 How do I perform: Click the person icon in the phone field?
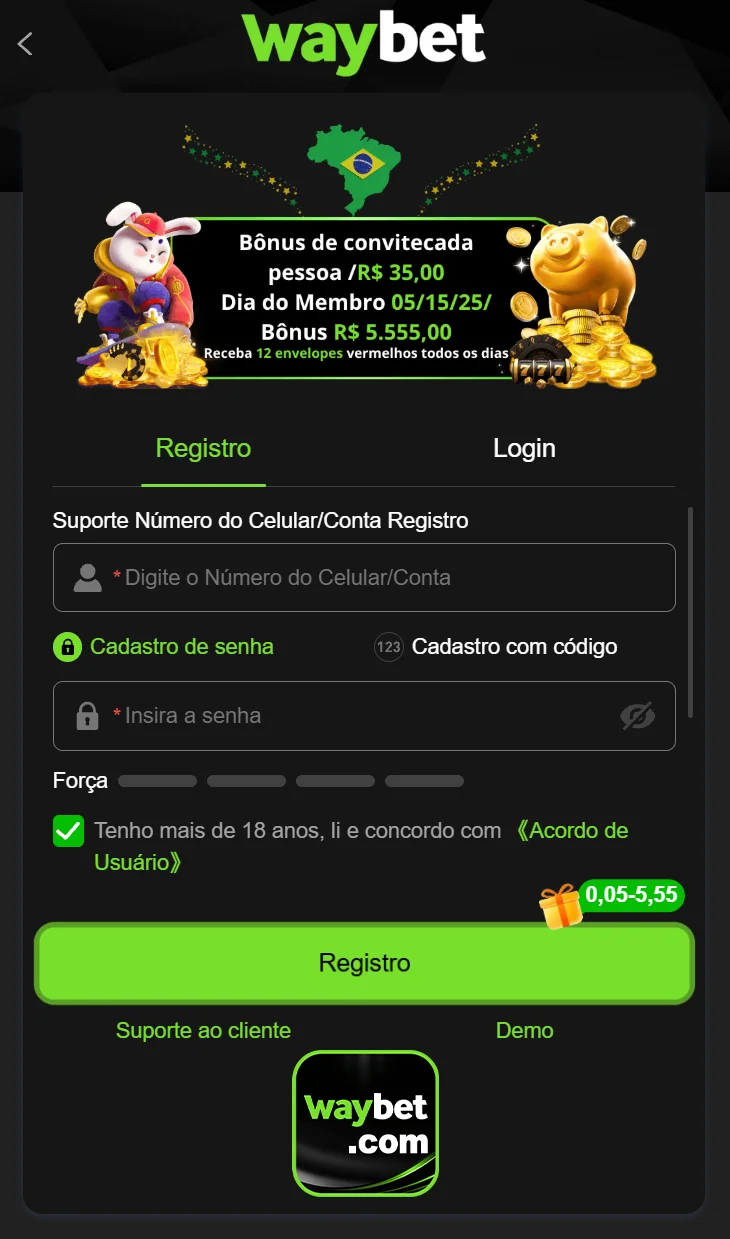pyautogui.click(x=87, y=577)
